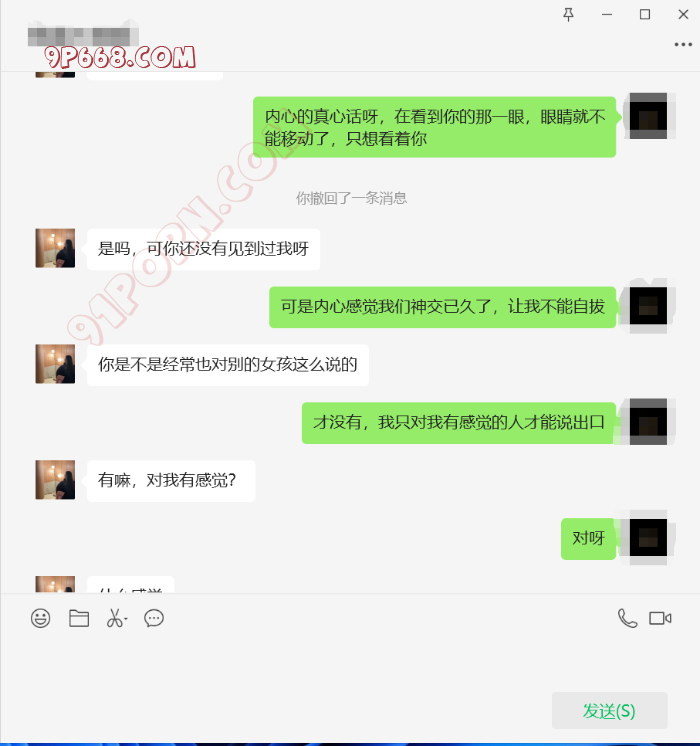Viewport: 700px width, 746px height.
Task: Open chat history bubble icon
Action: tap(154, 618)
